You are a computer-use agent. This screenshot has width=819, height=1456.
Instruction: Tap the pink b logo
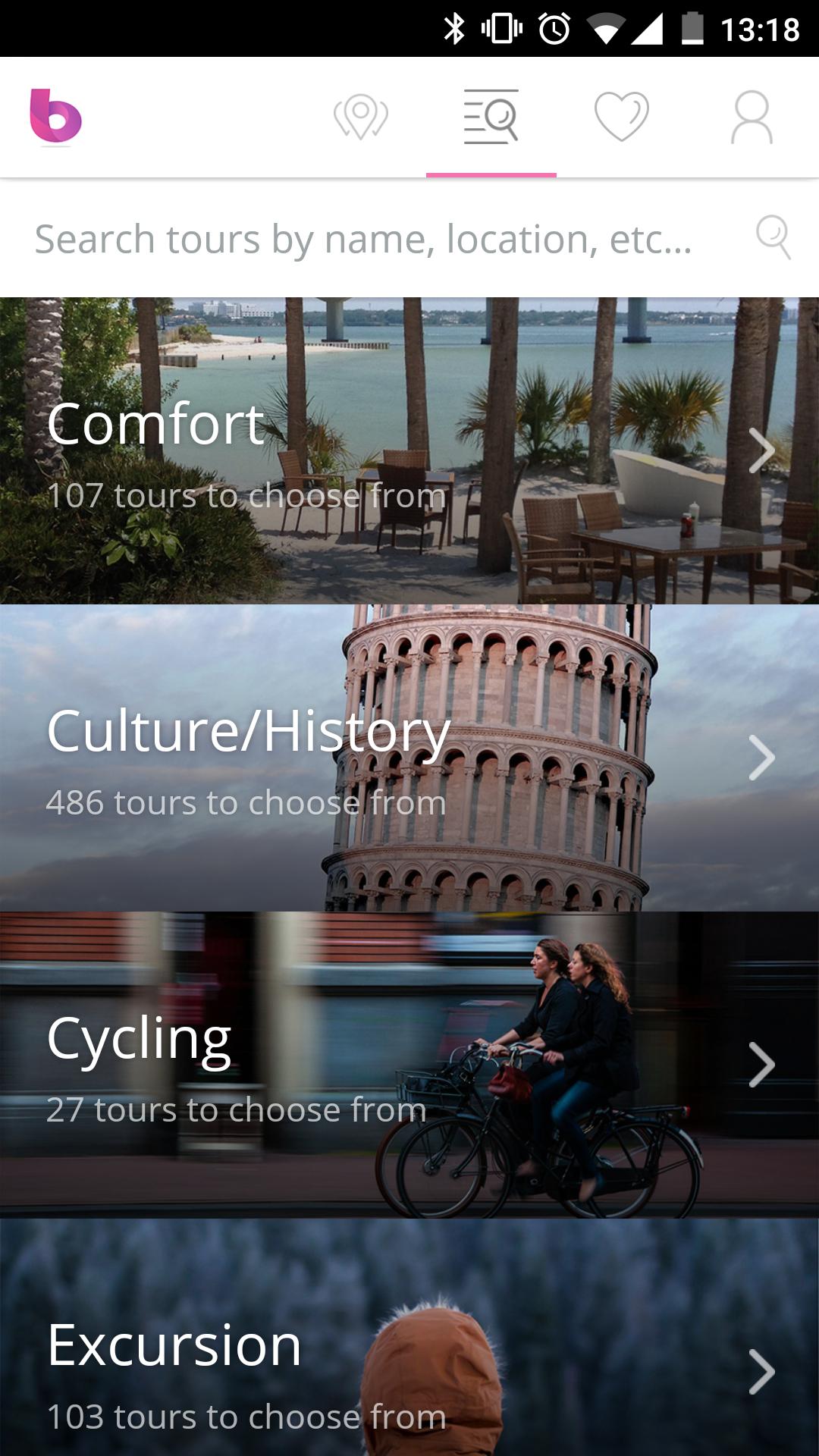coord(55,117)
